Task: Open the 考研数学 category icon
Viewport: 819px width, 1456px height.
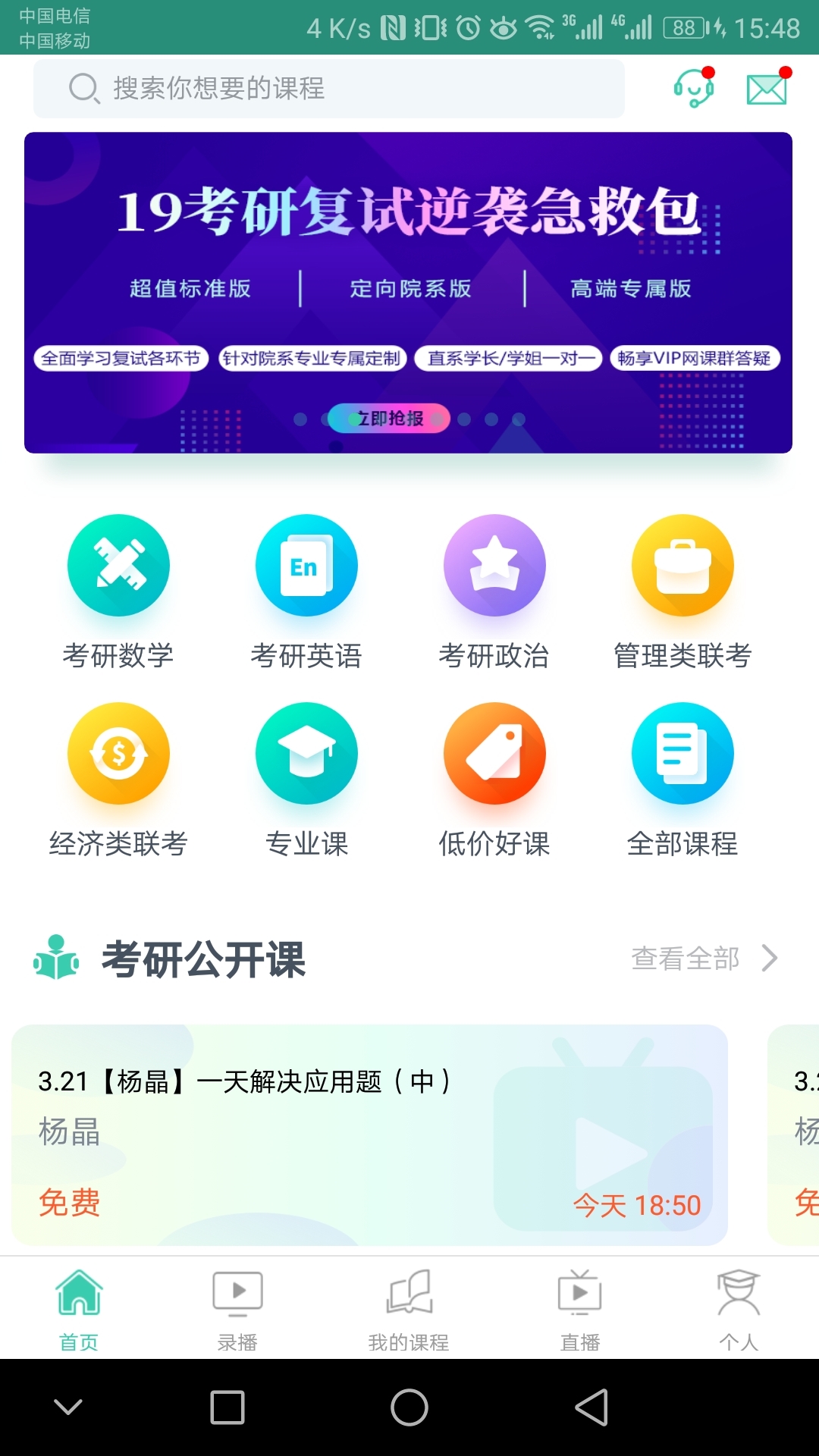Action: click(119, 565)
